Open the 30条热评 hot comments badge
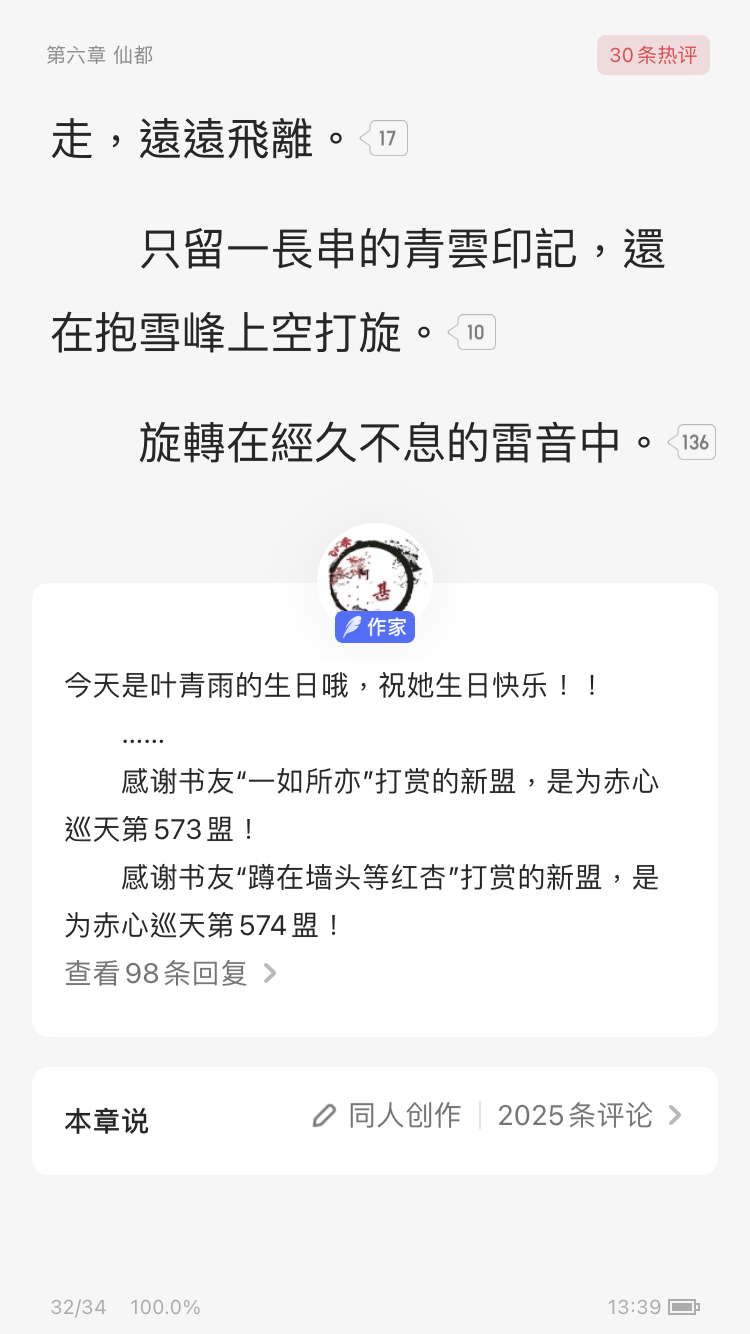 pyautogui.click(x=653, y=55)
